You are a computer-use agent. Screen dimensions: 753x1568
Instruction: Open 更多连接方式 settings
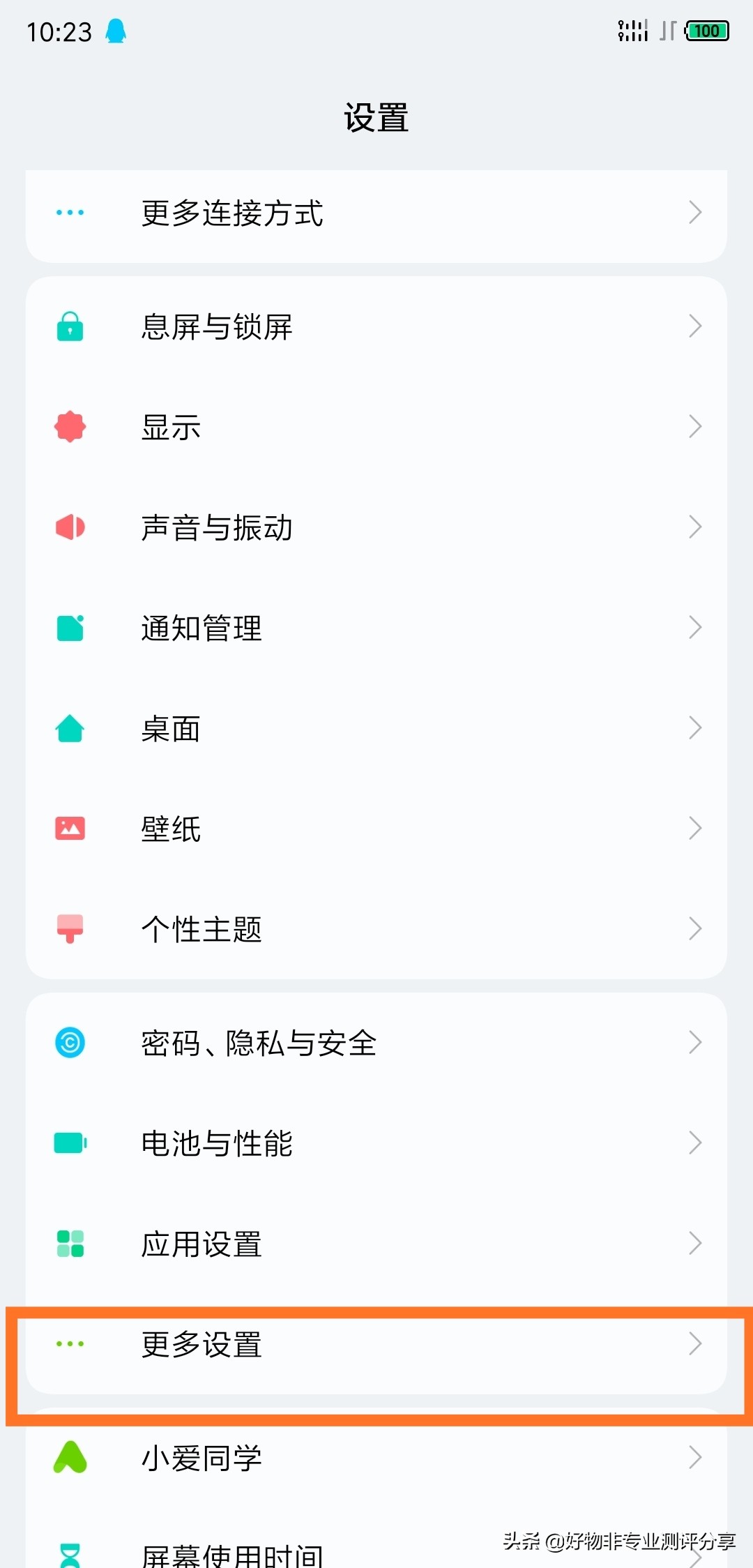(376, 213)
